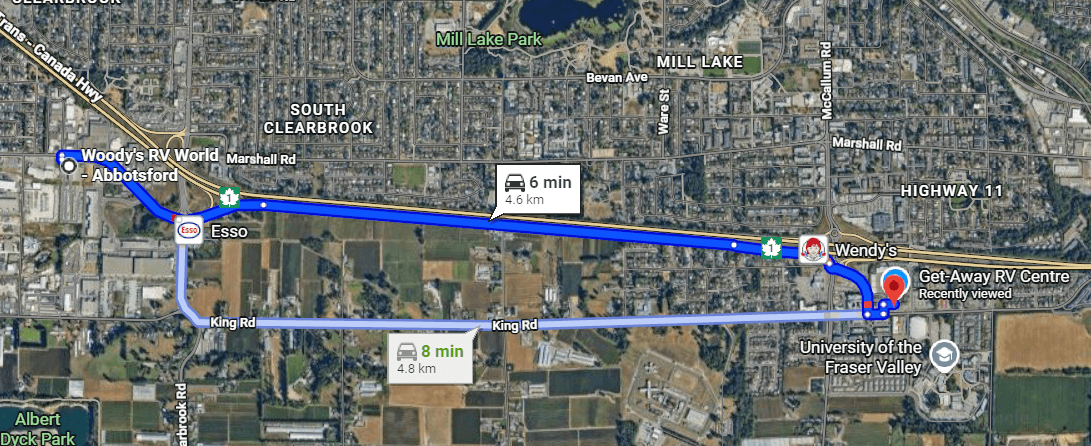Select the 6 min route label

(537, 188)
